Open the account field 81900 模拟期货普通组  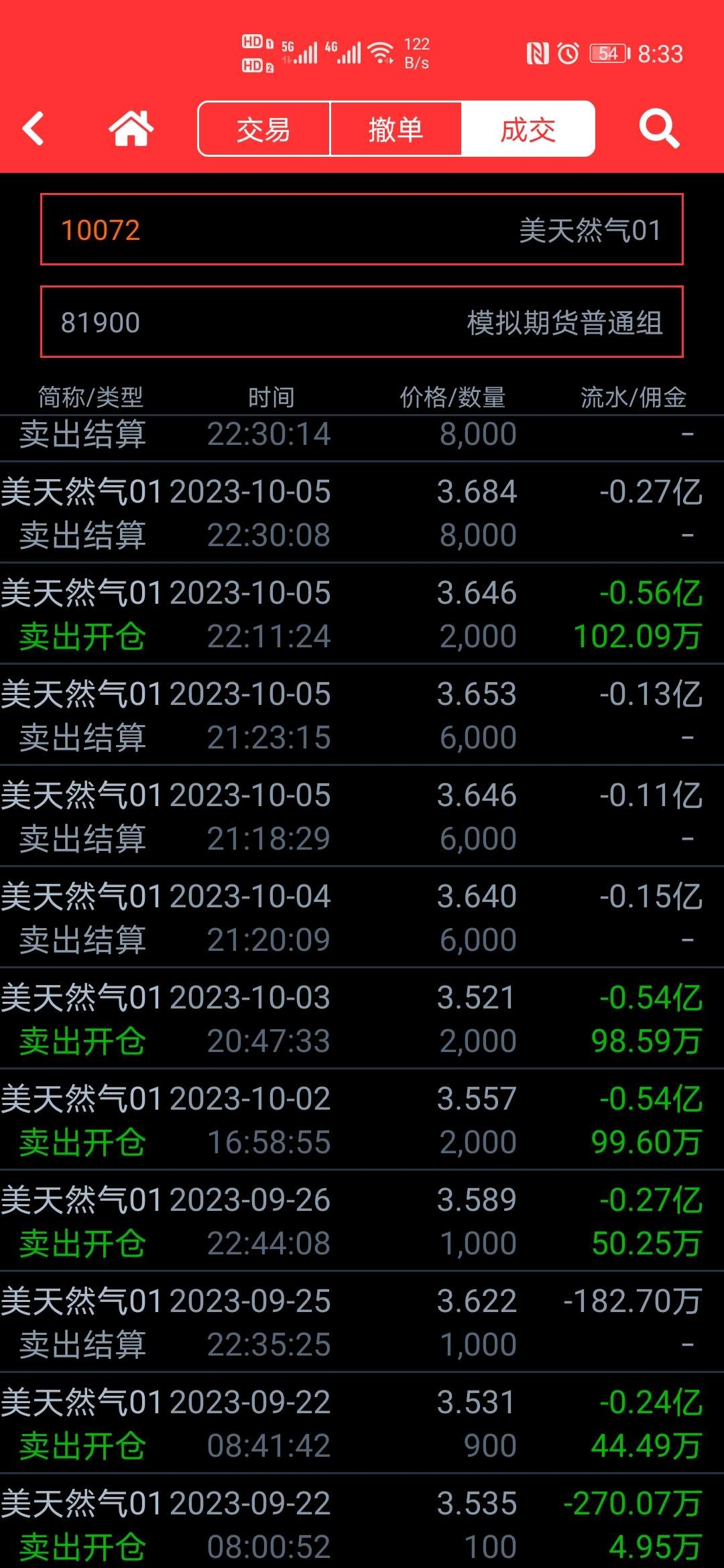tap(362, 322)
